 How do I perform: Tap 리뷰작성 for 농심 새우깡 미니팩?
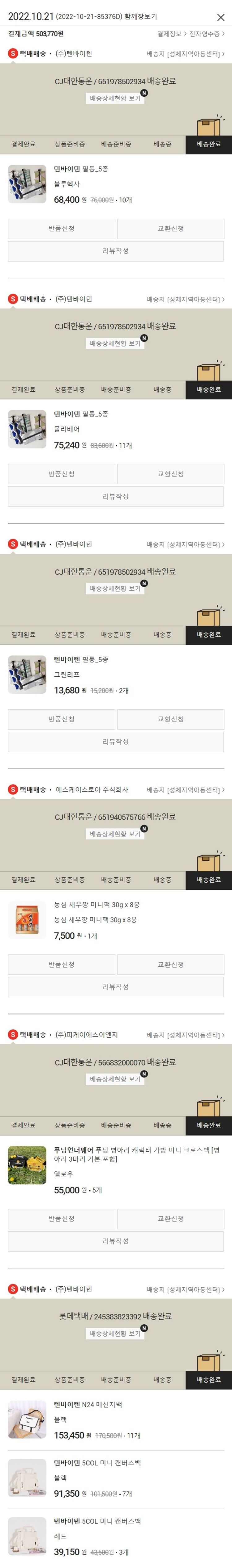tap(116, 987)
